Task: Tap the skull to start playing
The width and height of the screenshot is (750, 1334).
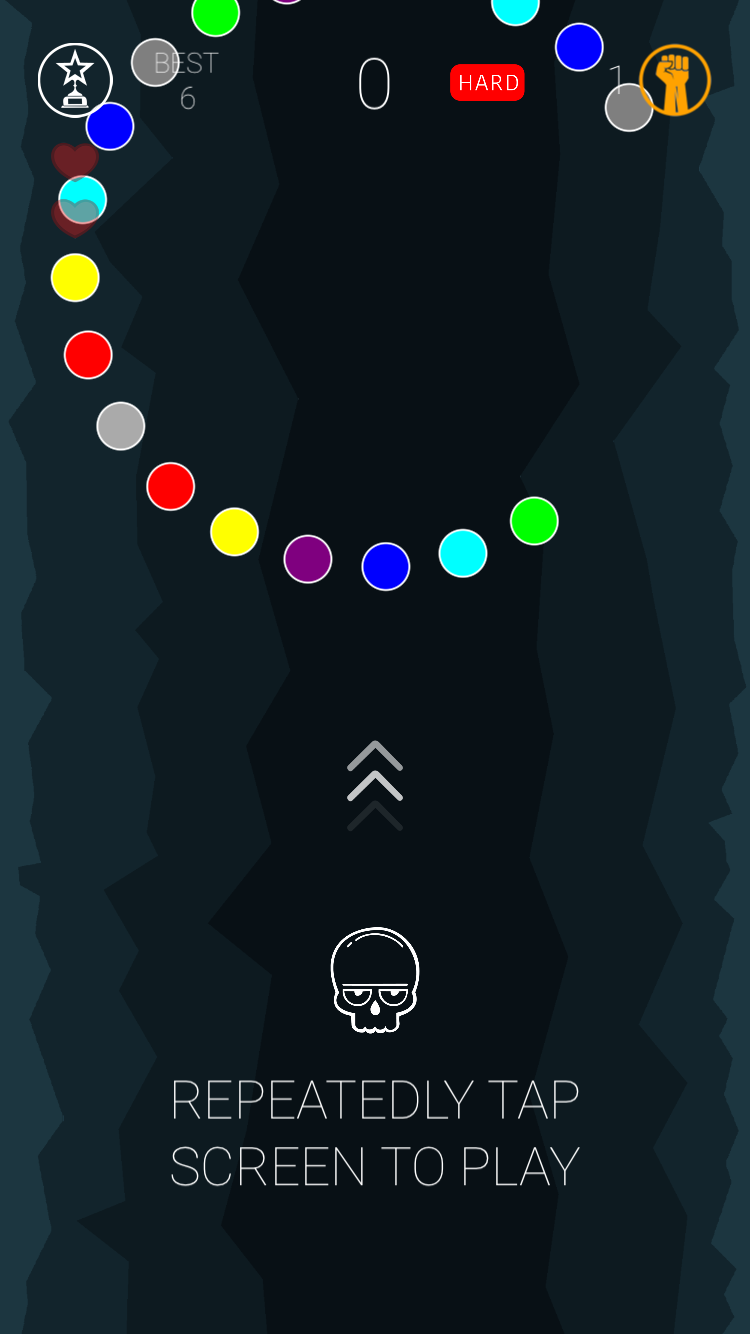Action: pyautogui.click(x=375, y=980)
